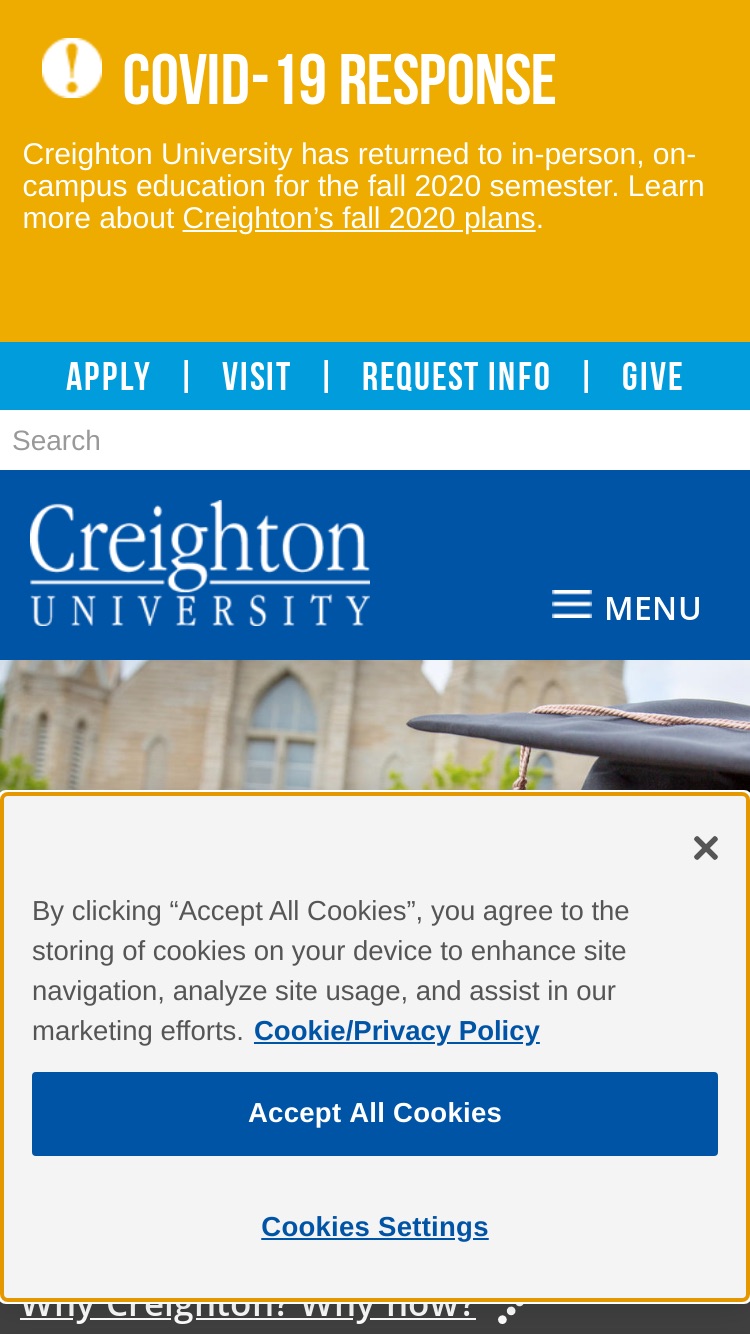The height and width of the screenshot is (1334, 750).
Task: Select Request Info
Action: click(456, 377)
